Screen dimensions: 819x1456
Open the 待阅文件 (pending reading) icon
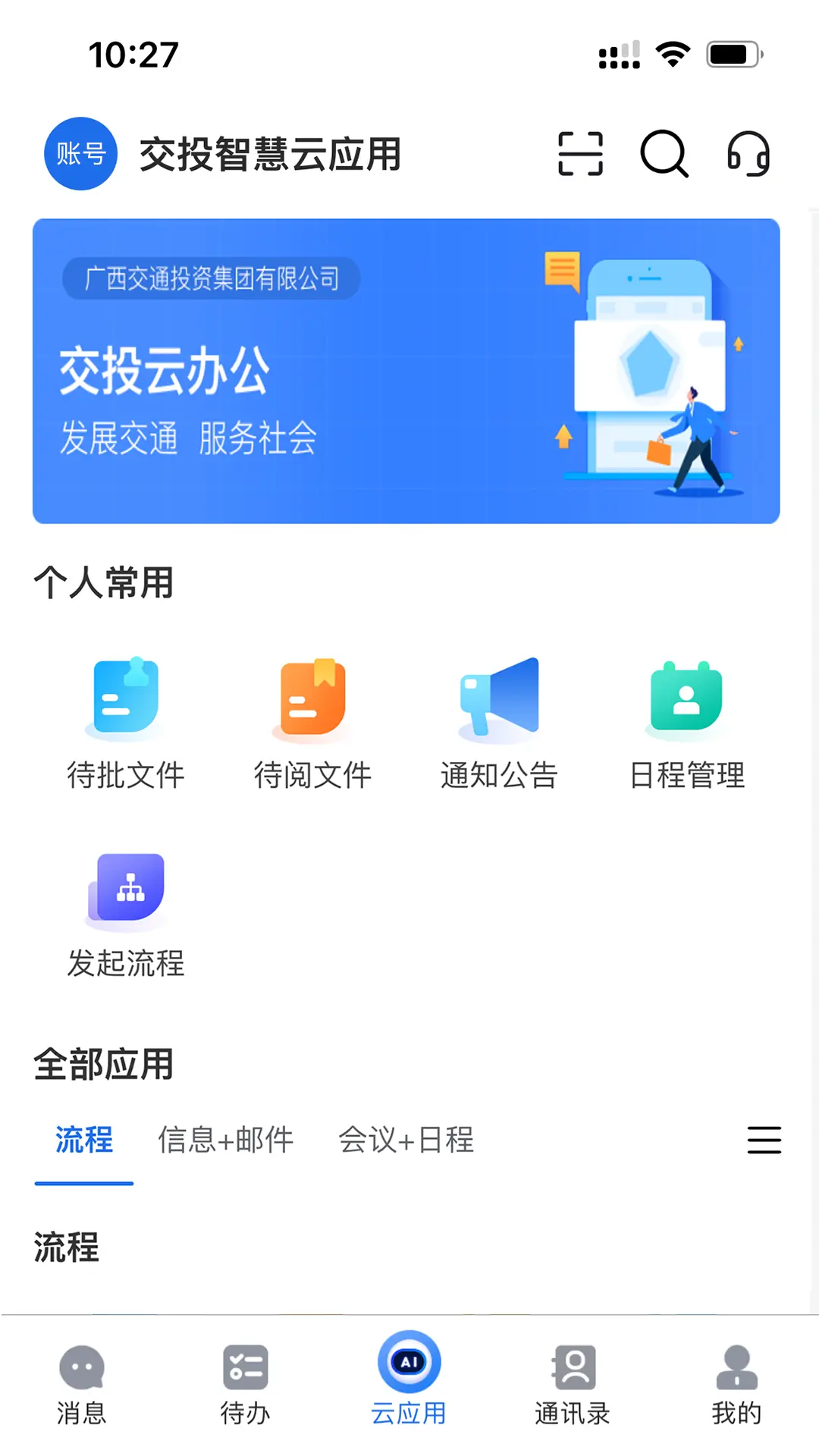coord(312,720)
